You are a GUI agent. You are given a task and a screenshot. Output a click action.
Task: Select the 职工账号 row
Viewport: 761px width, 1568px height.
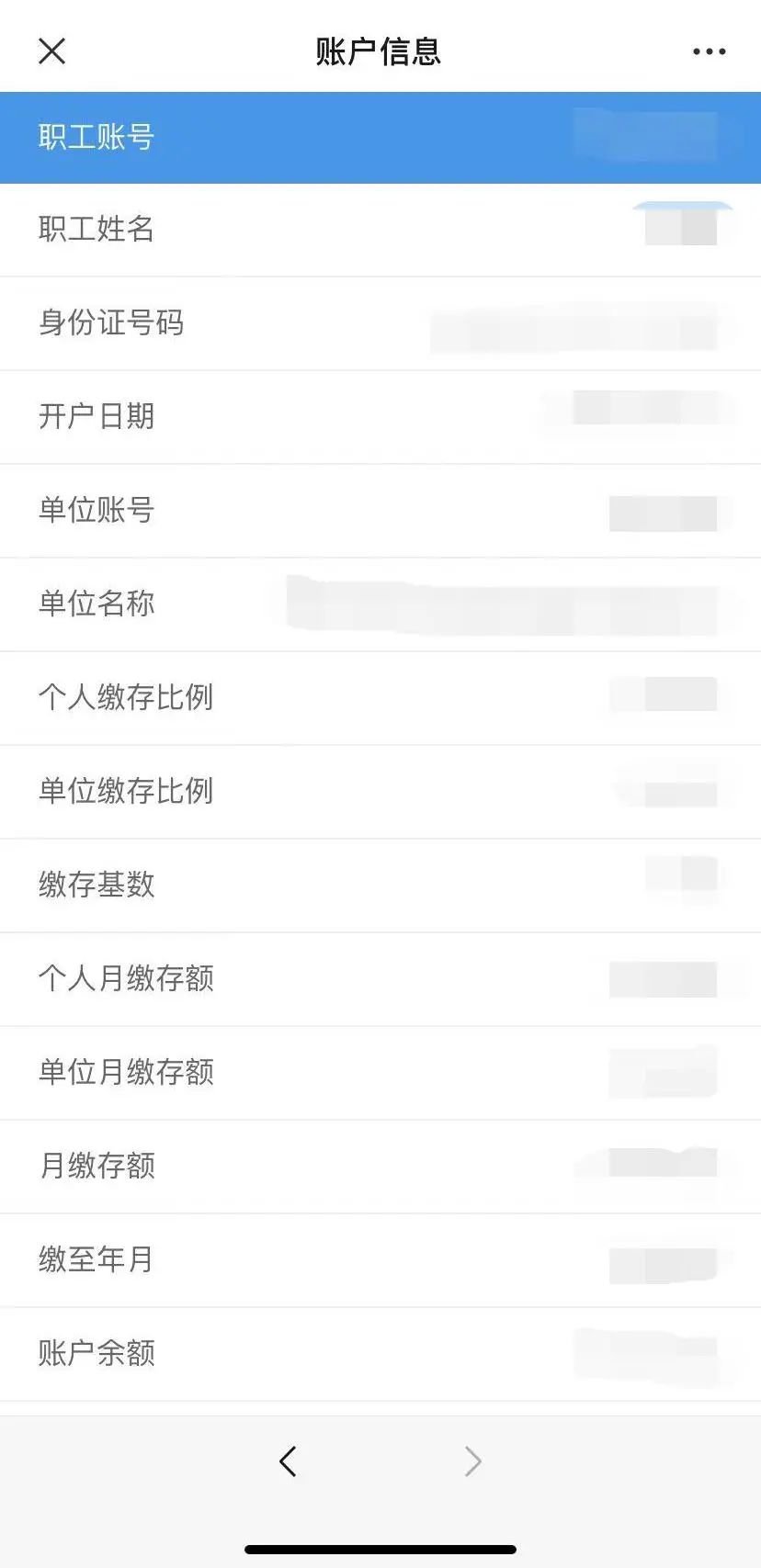[x=380, y=136]
